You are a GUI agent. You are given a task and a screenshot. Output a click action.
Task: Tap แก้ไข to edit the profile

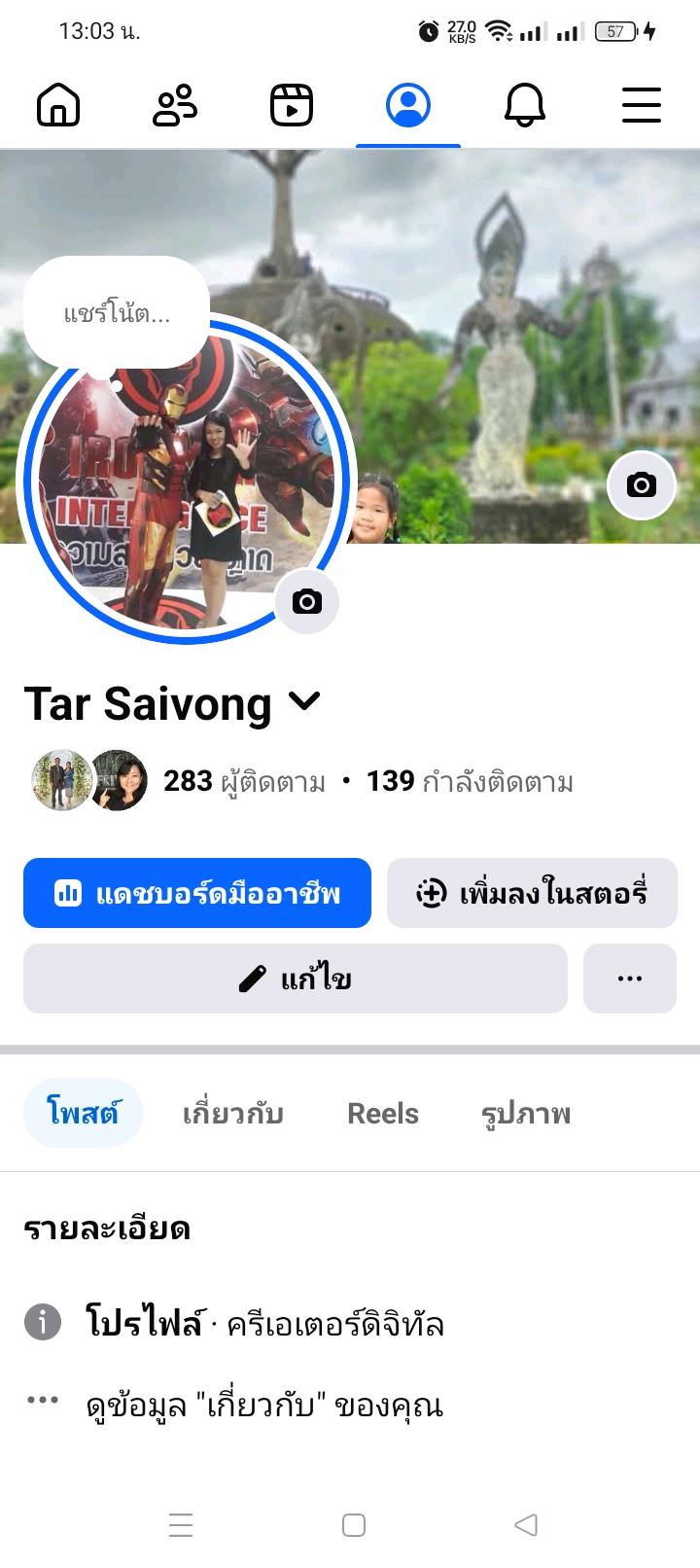[x=295, y=979]
